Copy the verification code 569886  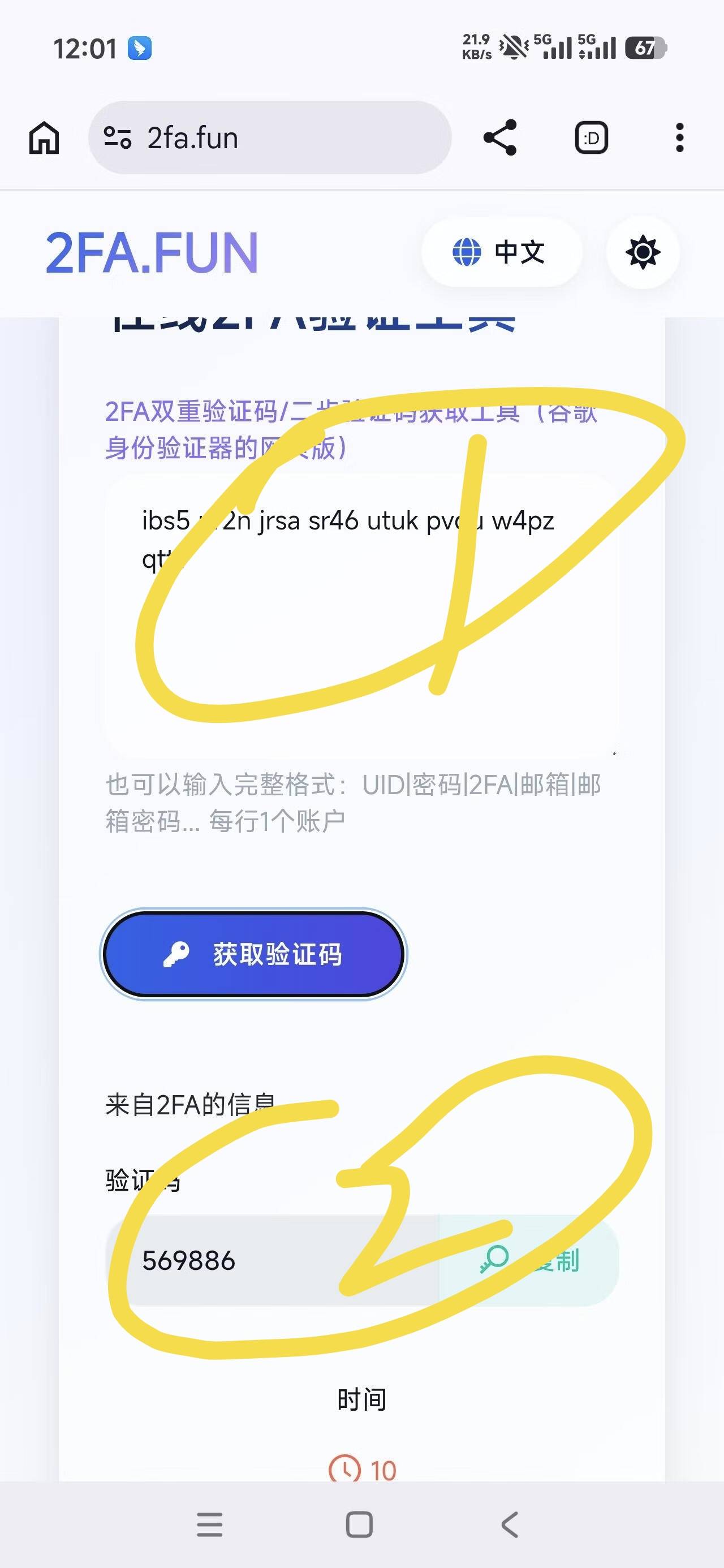point(528,1260)
